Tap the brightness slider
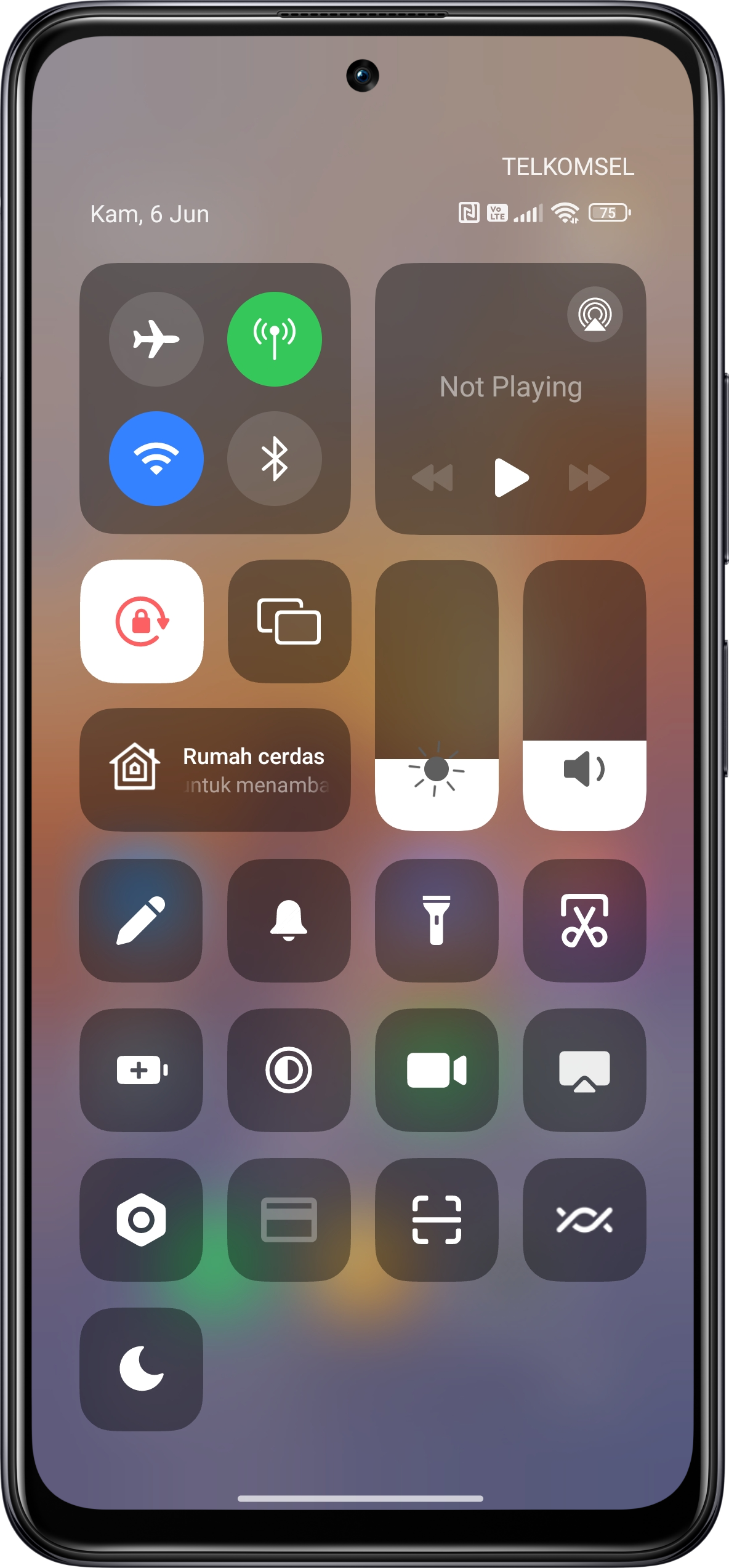This screenshot has height=1568, width=729. point(437,696)
